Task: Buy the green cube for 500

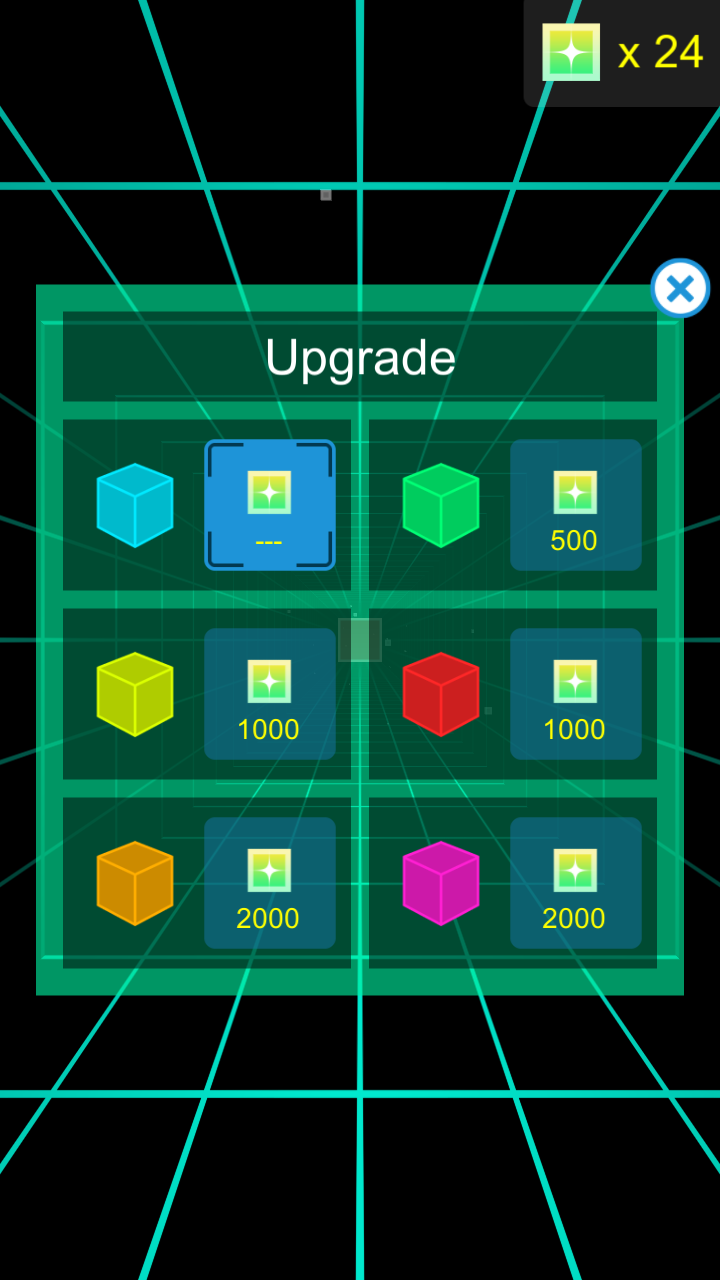Action: [575, 505]
